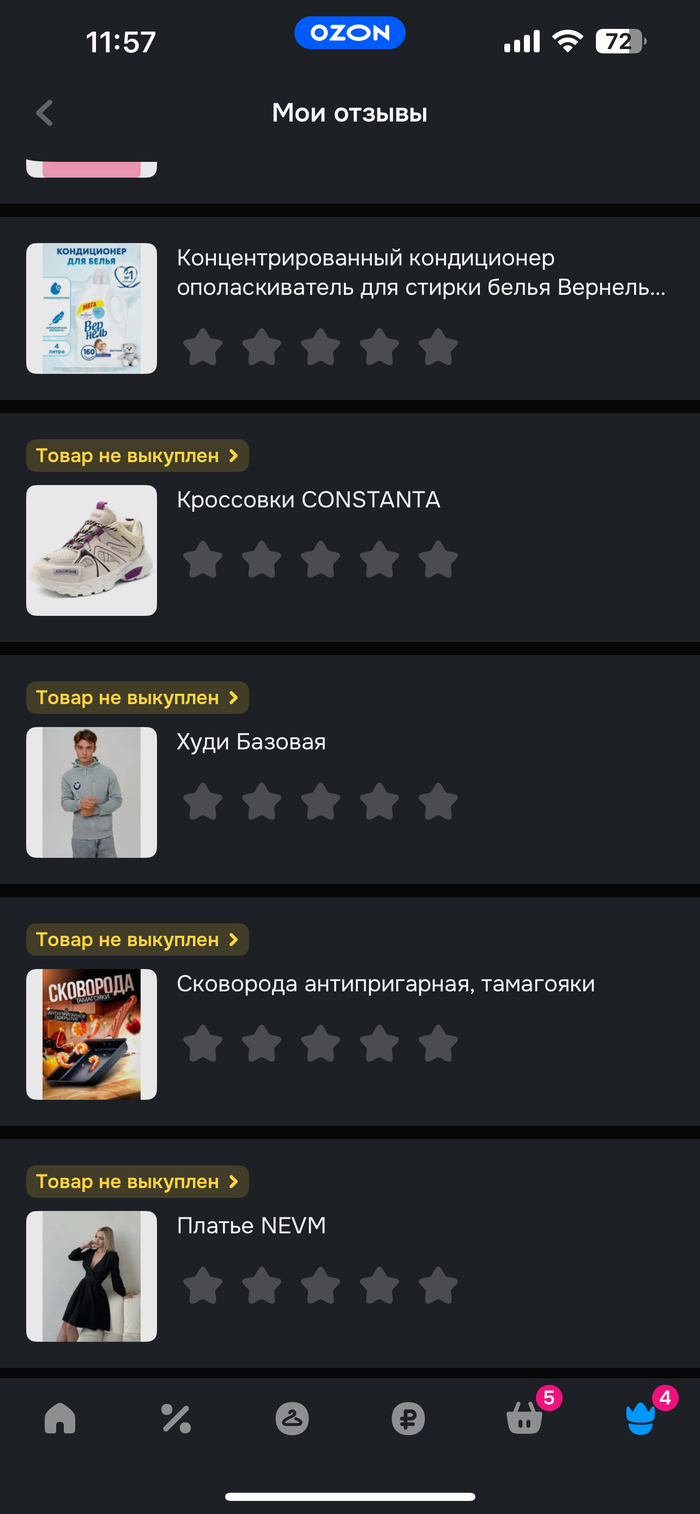Open the Кроссовки CONSTANTA product image

(x=91, y=550)
